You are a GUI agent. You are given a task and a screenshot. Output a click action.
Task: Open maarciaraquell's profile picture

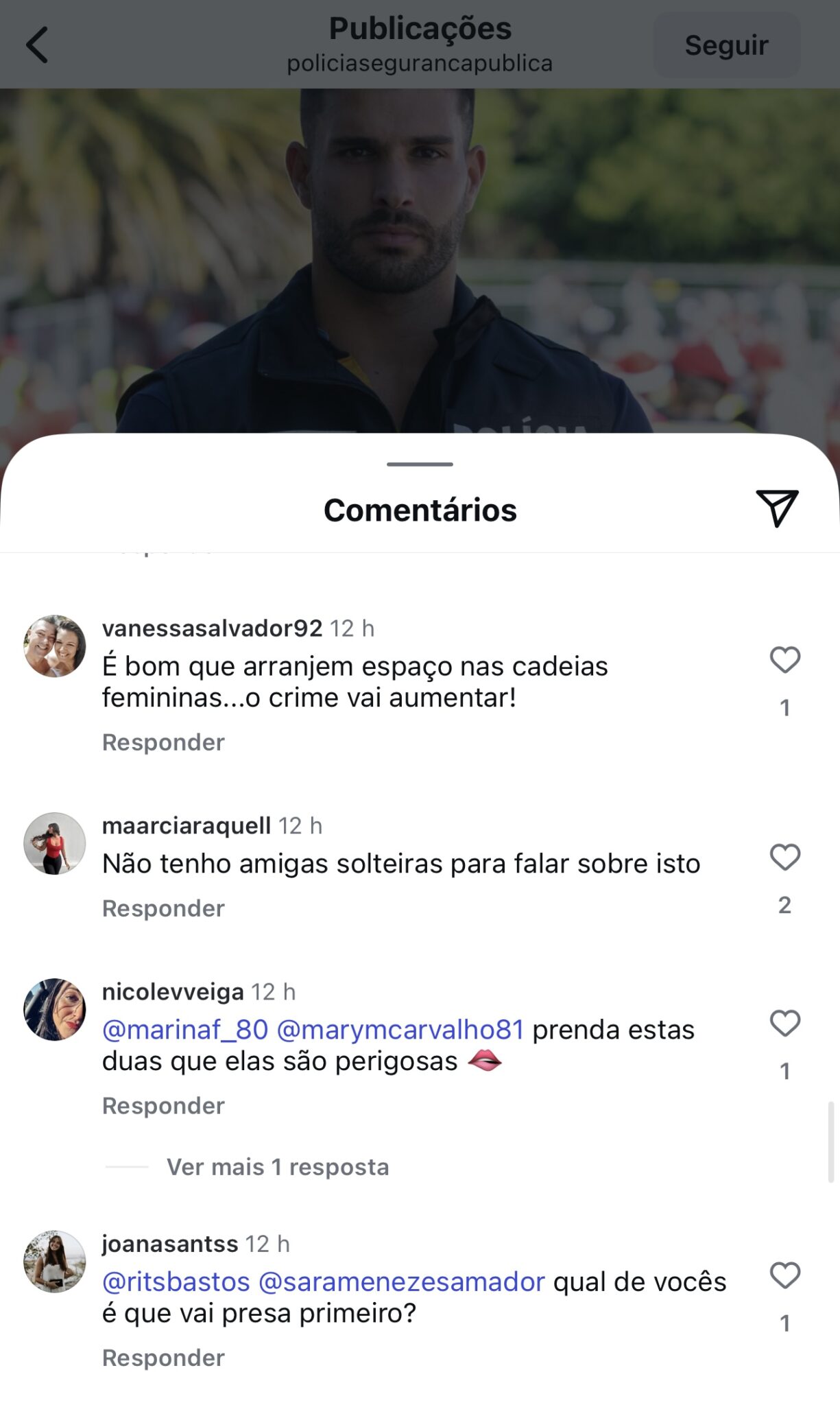(x=55, y=844)
